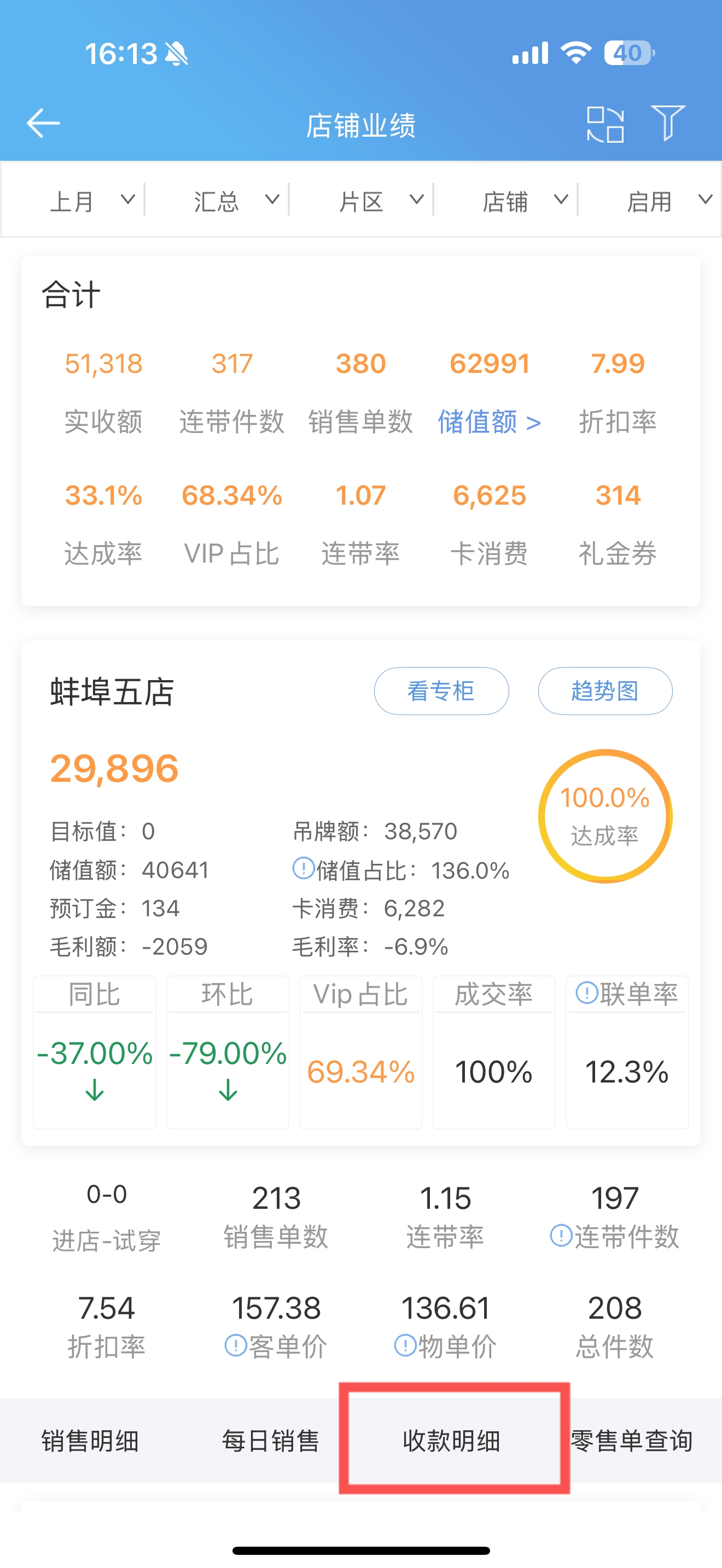Open 零售单查询 retail order lookup

[x=631, y=1441]
